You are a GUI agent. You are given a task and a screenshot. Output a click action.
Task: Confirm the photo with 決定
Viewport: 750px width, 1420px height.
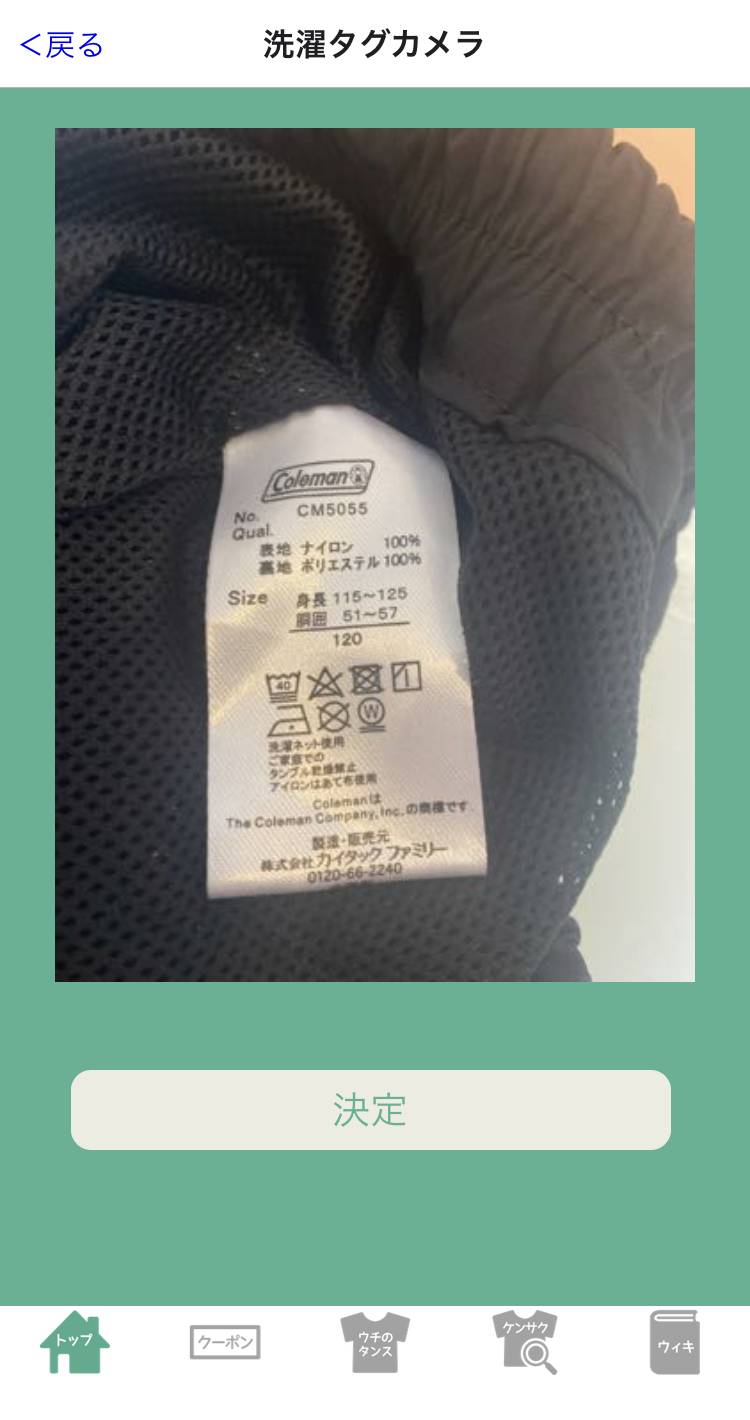pos(370,1110)
